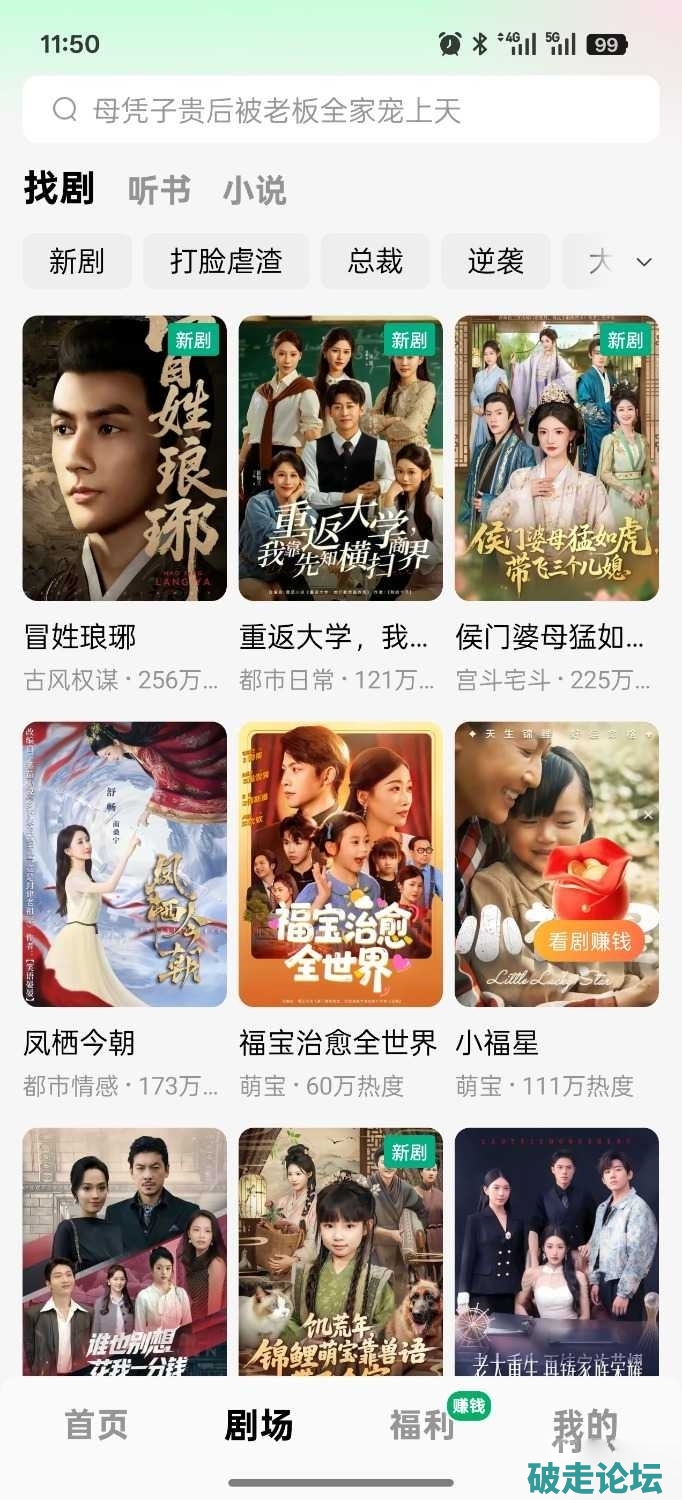
Task: Open the drama 冒姓琅琊
Action: point(125,458)
